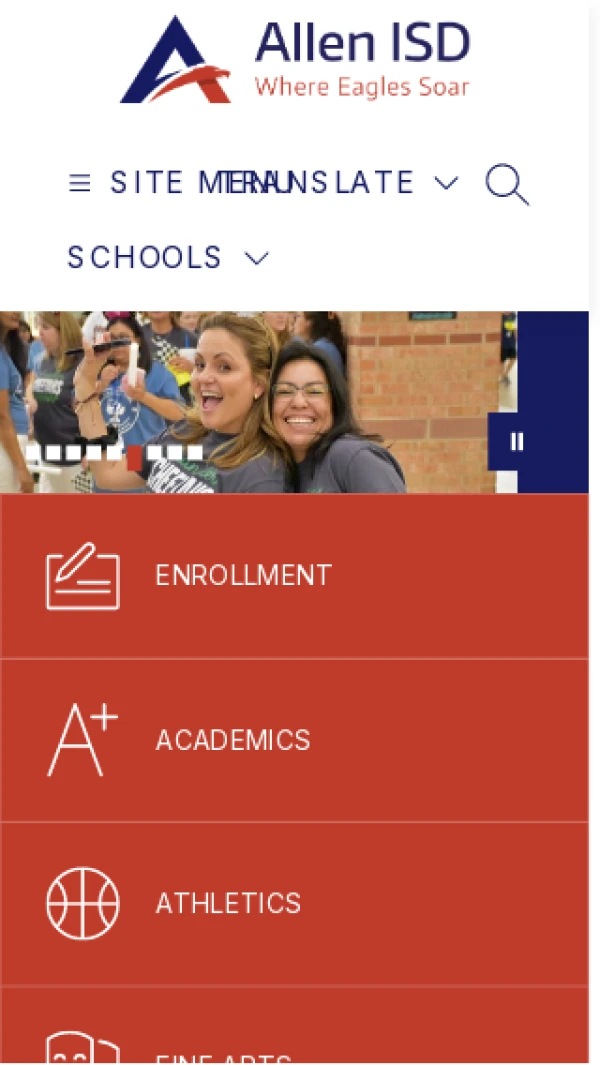The height and width of the screenshot is (1065, 600).
Task: Pause the photo slideshow
Action: [x=516, y=441]
